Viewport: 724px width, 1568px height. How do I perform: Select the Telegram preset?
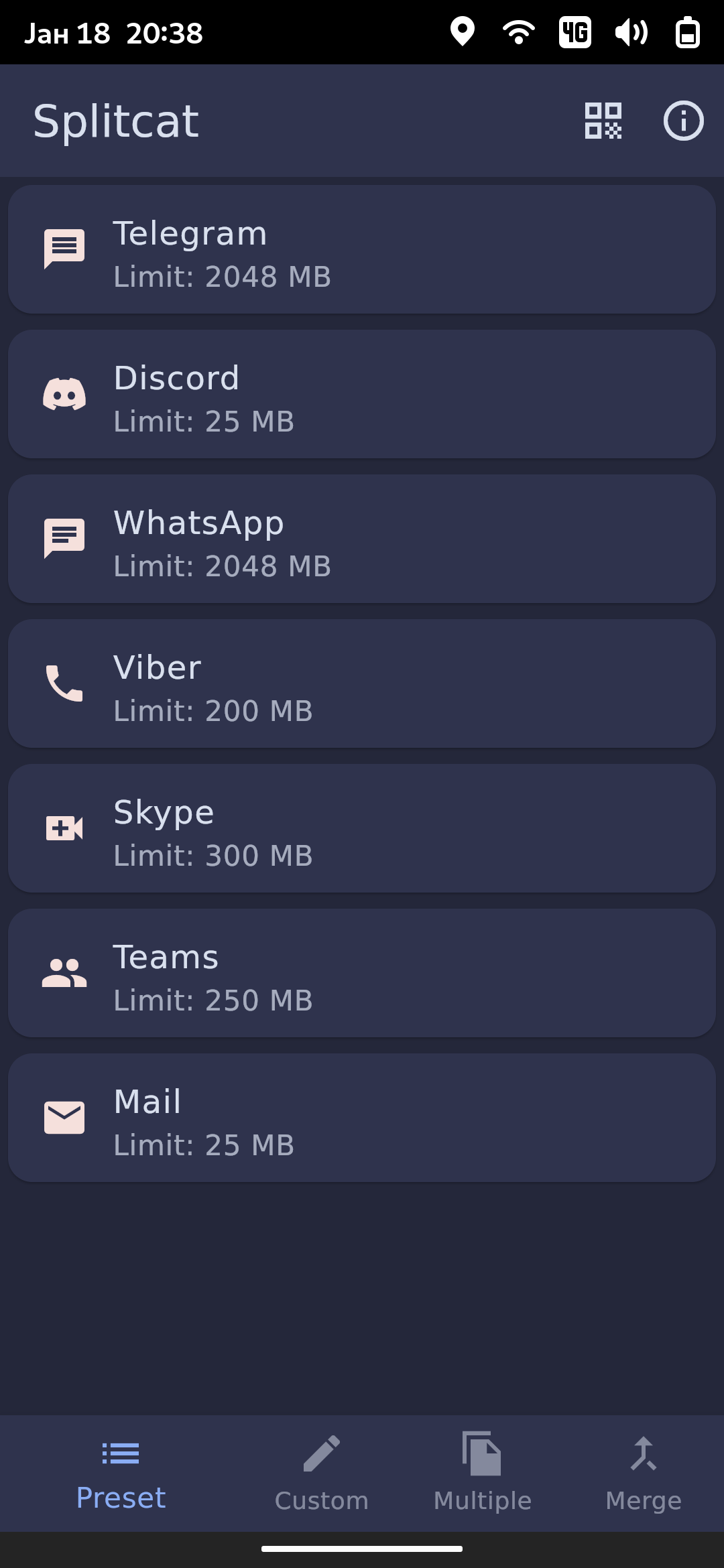click(362, 249)
